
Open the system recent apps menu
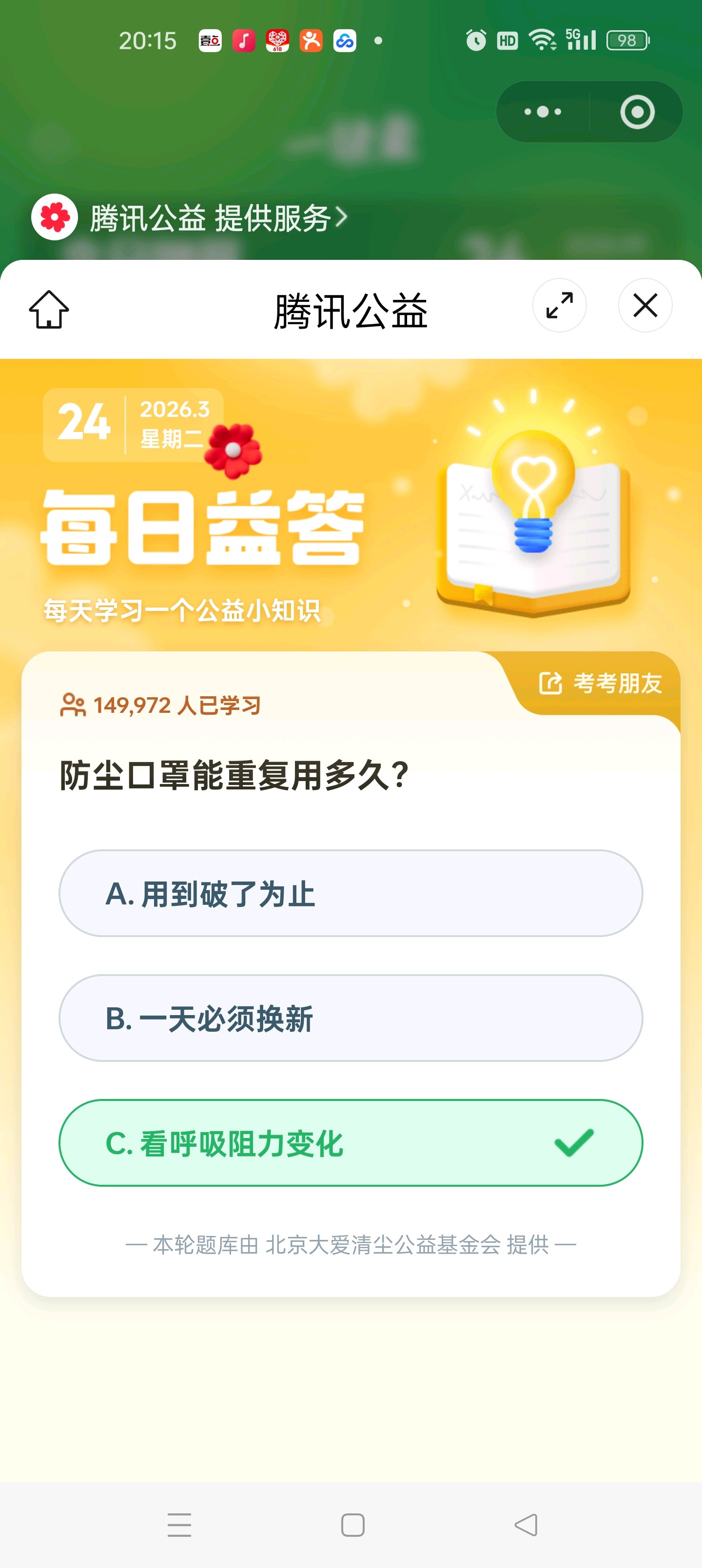pos(179,1525)
